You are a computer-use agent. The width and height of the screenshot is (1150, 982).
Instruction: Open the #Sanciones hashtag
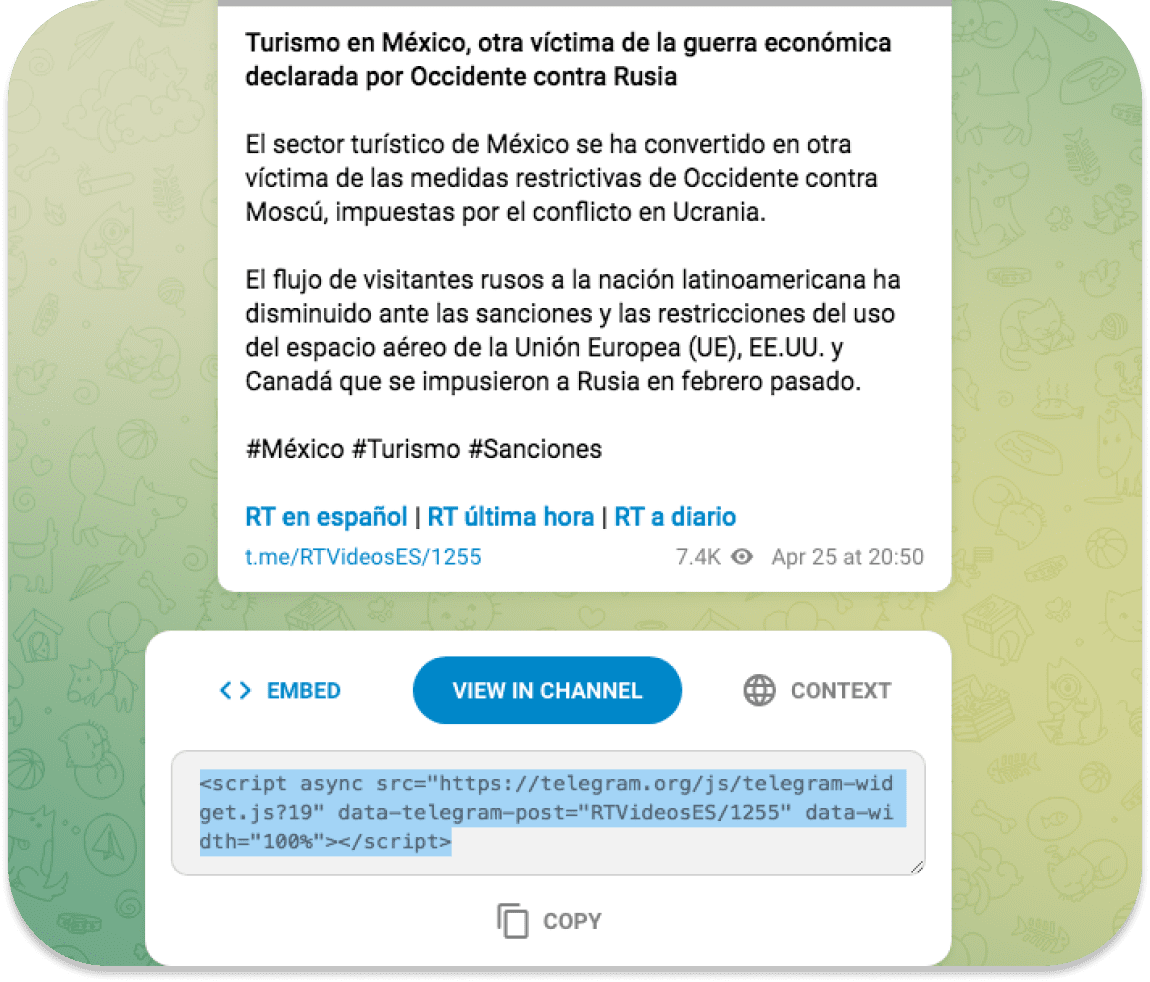tap(534, 449)
